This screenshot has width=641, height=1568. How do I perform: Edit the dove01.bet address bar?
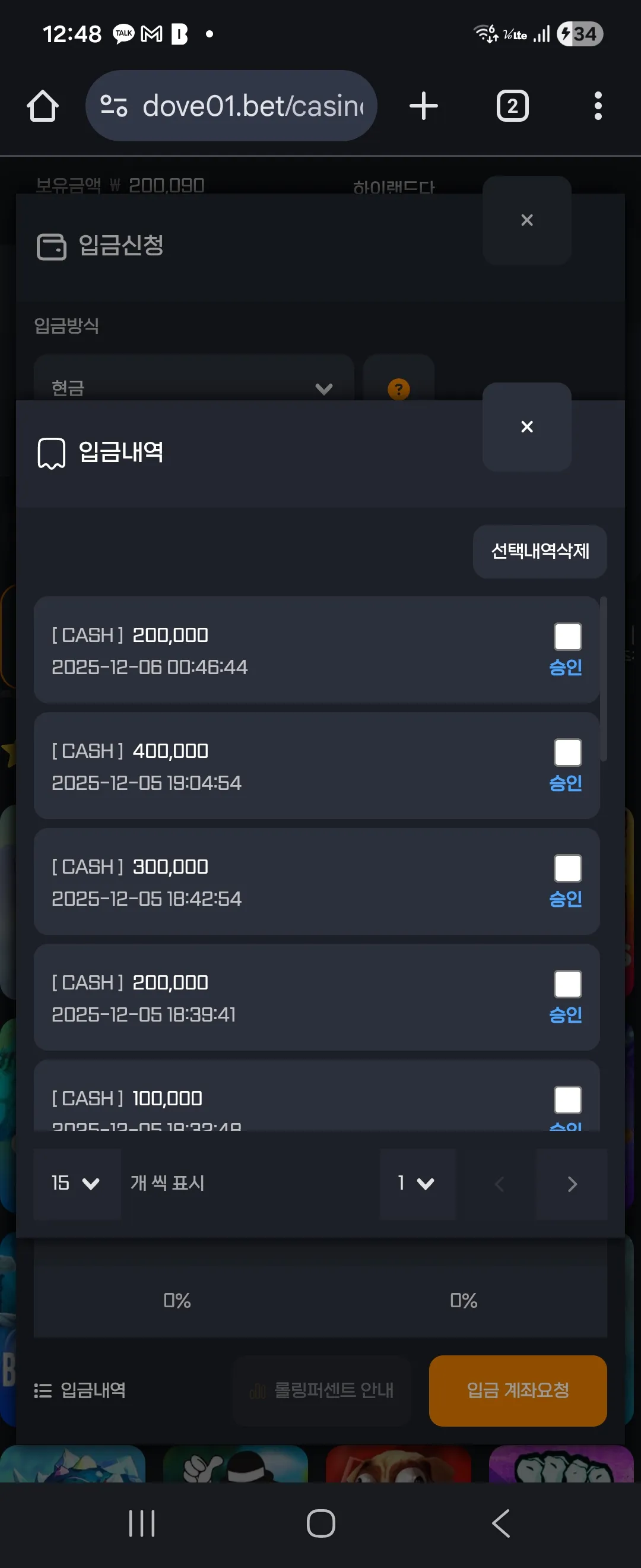click(x=231, y=106)
